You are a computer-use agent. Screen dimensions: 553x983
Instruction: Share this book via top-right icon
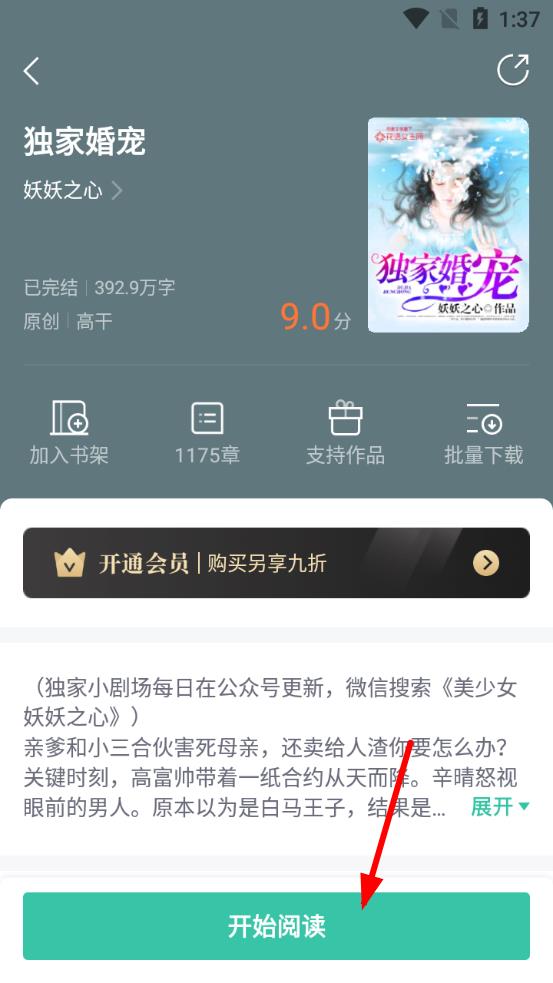[x=513, y=70]
